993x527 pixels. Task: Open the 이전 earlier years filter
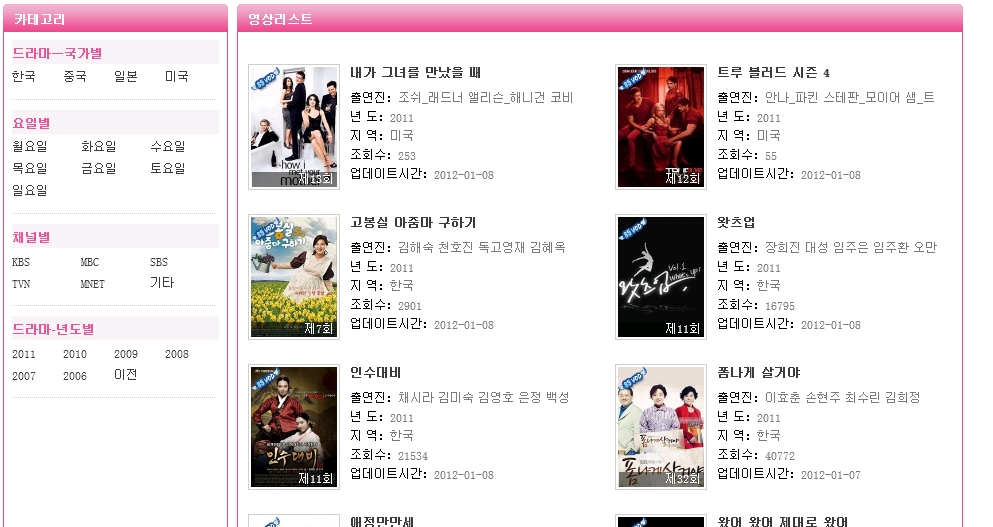tap(126, 375)
